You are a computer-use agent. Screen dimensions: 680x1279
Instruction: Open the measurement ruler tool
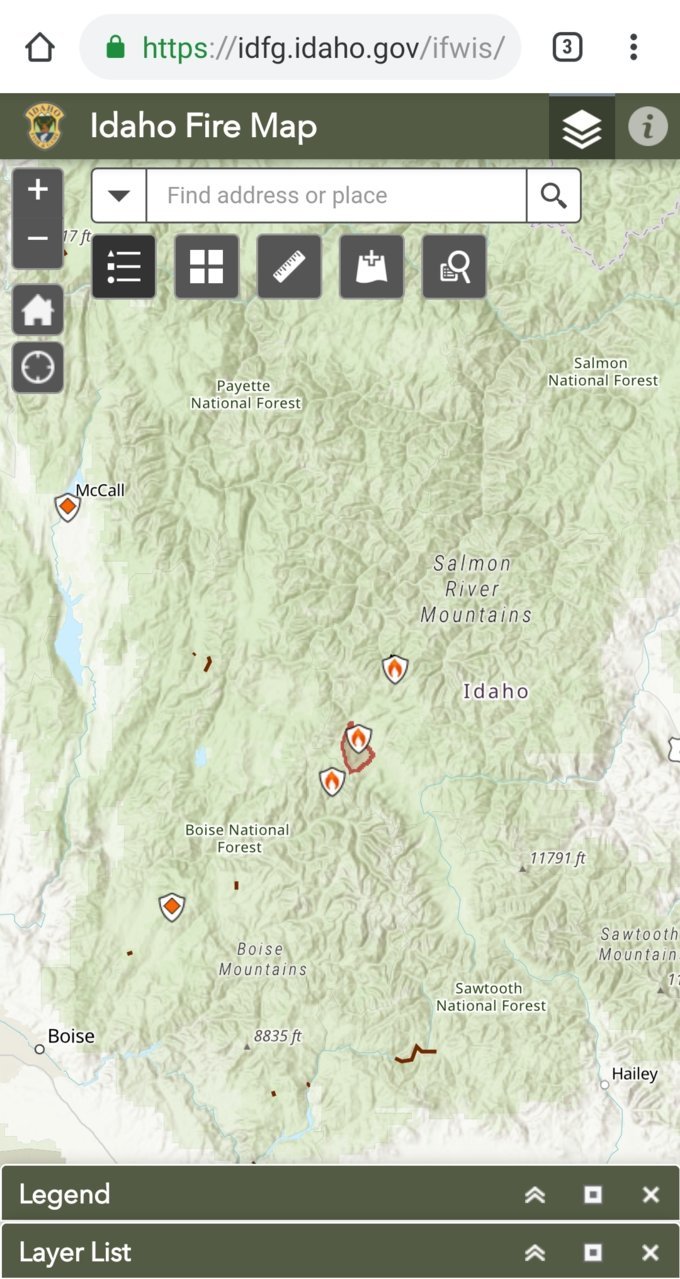point(289,267)
